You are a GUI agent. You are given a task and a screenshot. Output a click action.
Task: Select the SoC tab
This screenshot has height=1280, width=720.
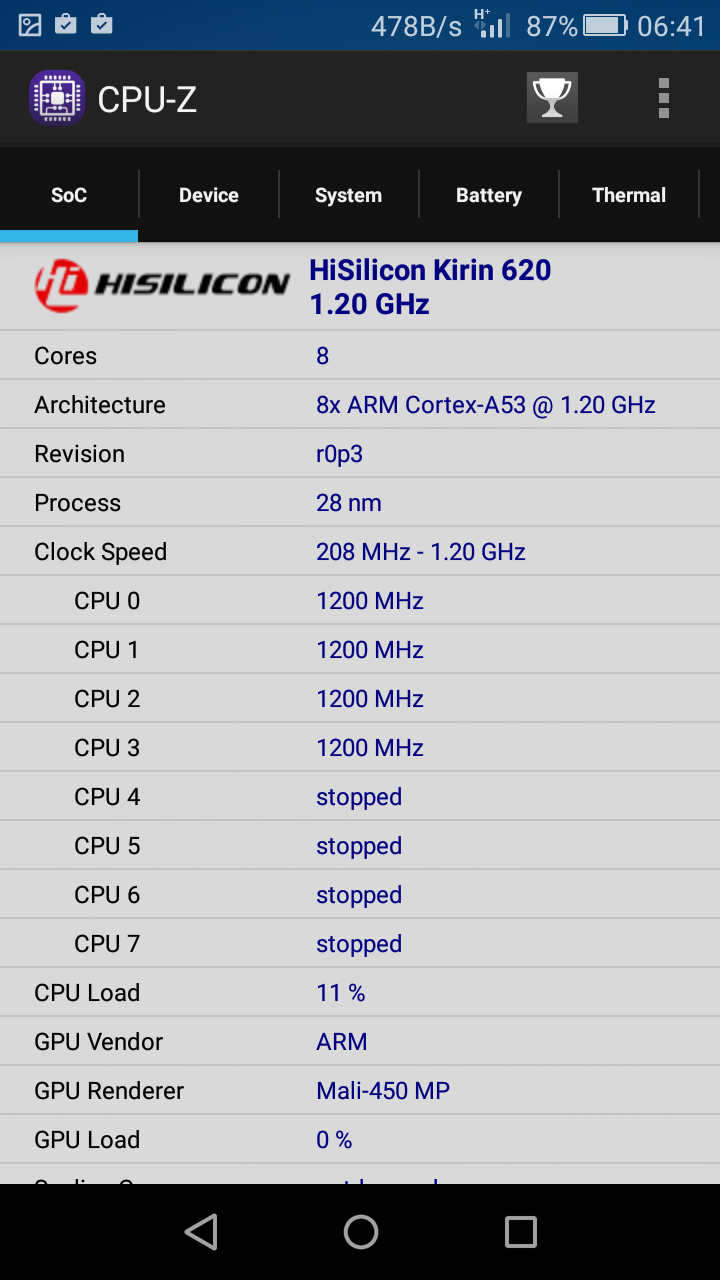pyautogui.click(x=69, y=195)
